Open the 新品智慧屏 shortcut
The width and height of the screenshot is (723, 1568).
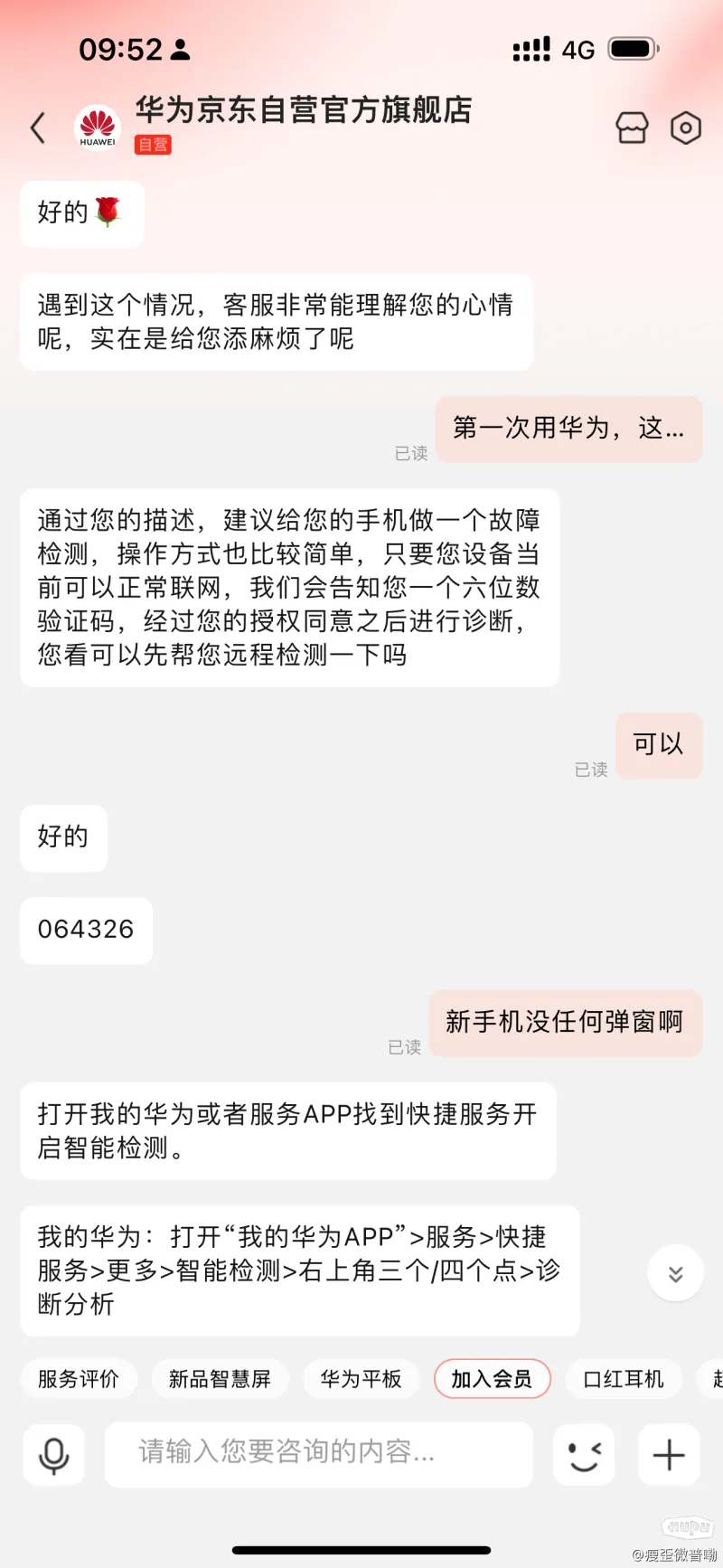tap(220, 1379)
